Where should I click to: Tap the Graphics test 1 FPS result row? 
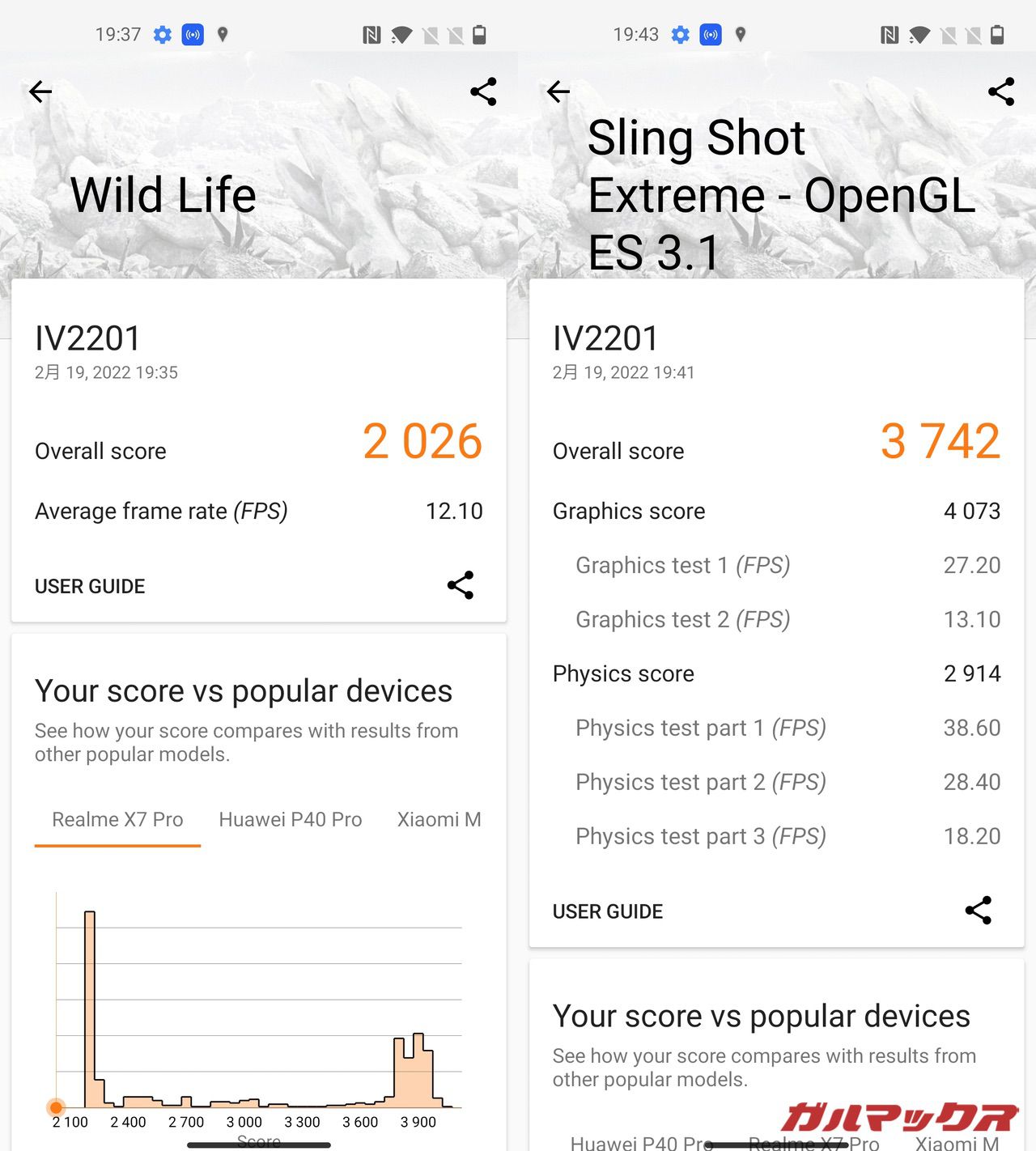pyautogui.click(x=777, y=565)
